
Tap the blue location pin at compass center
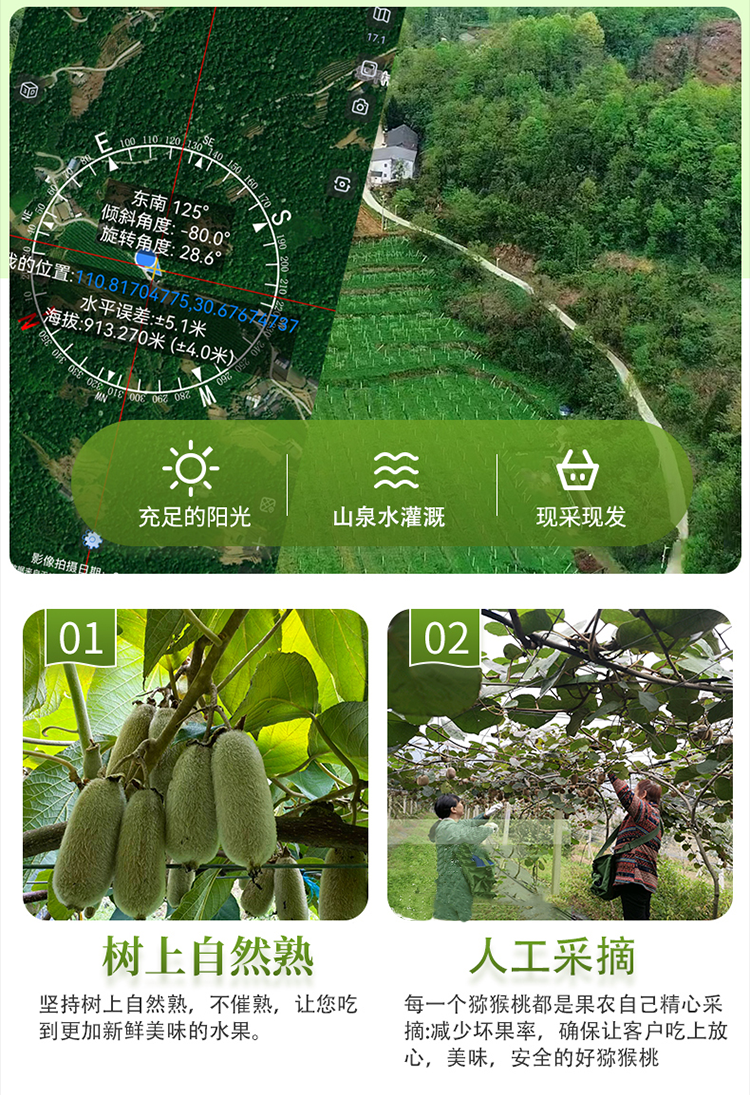tap(148, 258)
